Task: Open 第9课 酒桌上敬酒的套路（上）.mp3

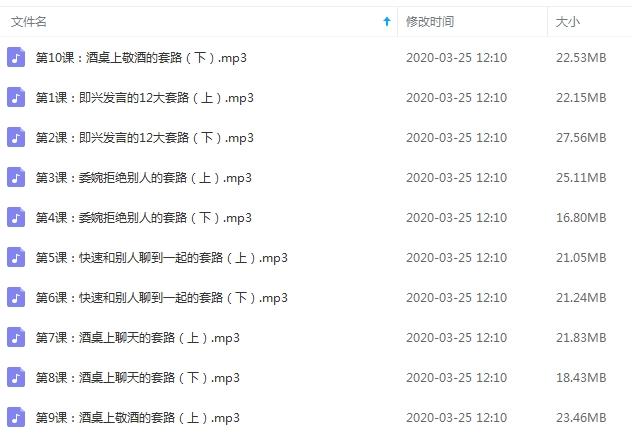Action: [137, 418]
